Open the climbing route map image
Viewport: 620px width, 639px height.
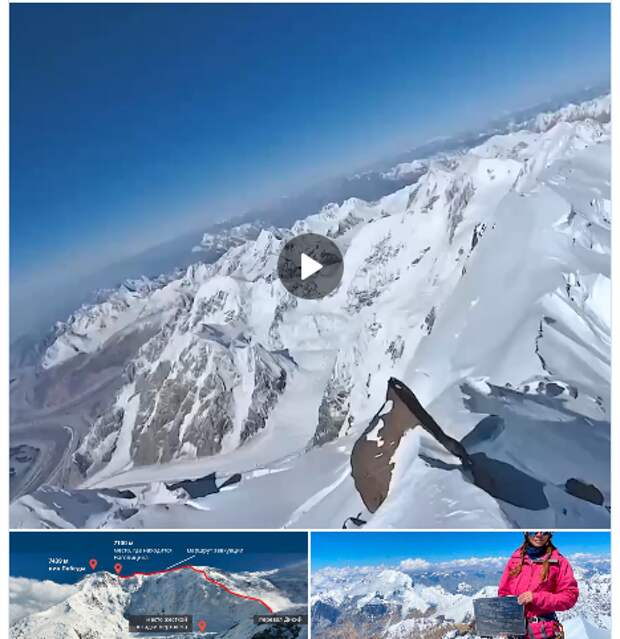tap(158, 585)
